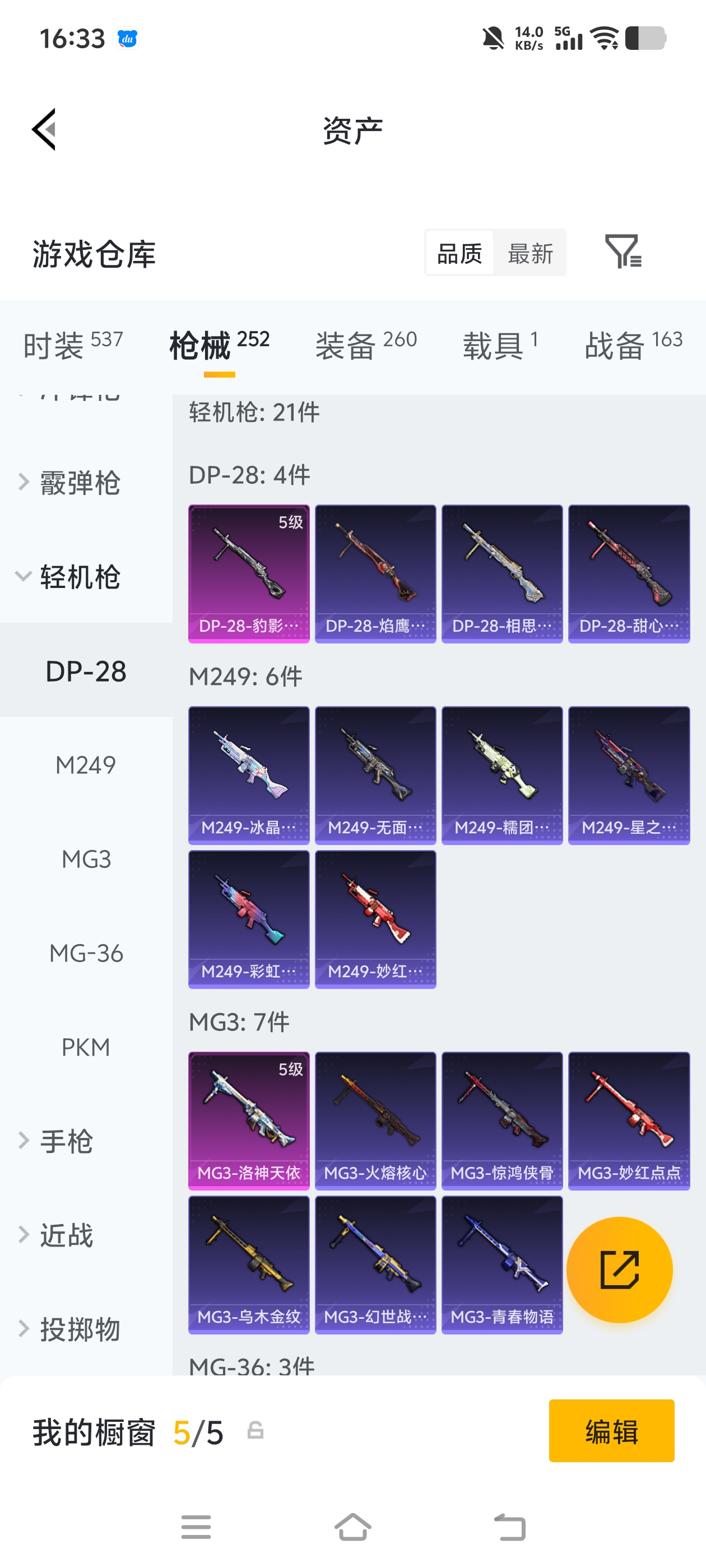
Task: Select MG-36 in the side list
Action: pos(86,953)
